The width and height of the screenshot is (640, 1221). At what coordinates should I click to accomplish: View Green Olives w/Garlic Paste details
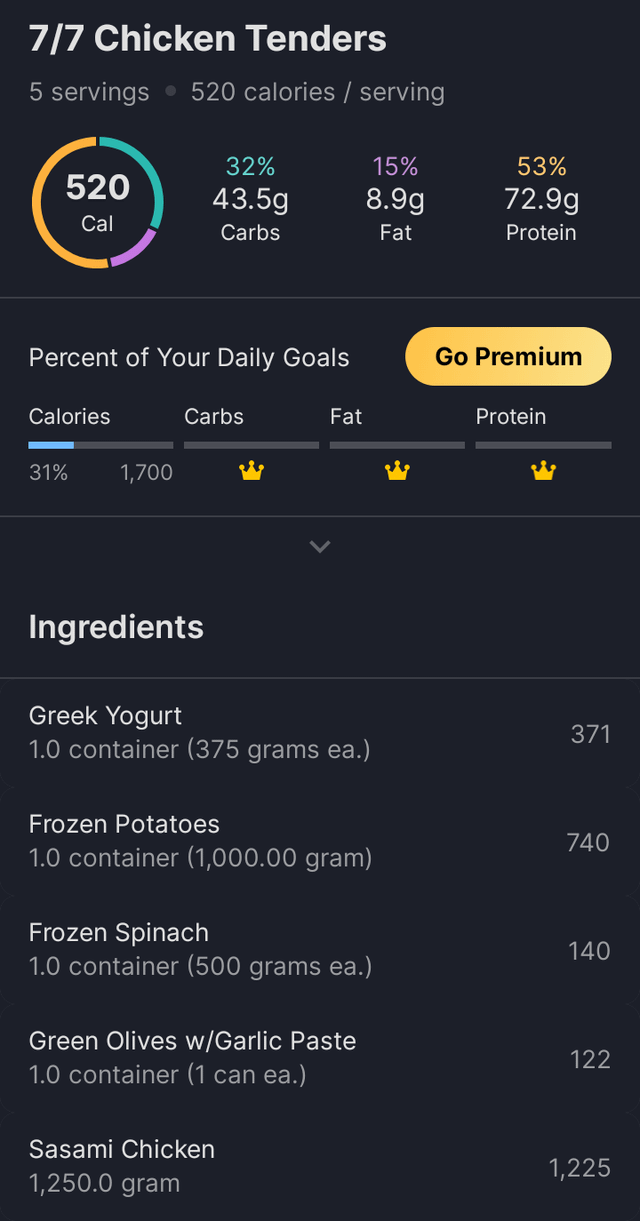320,1057
